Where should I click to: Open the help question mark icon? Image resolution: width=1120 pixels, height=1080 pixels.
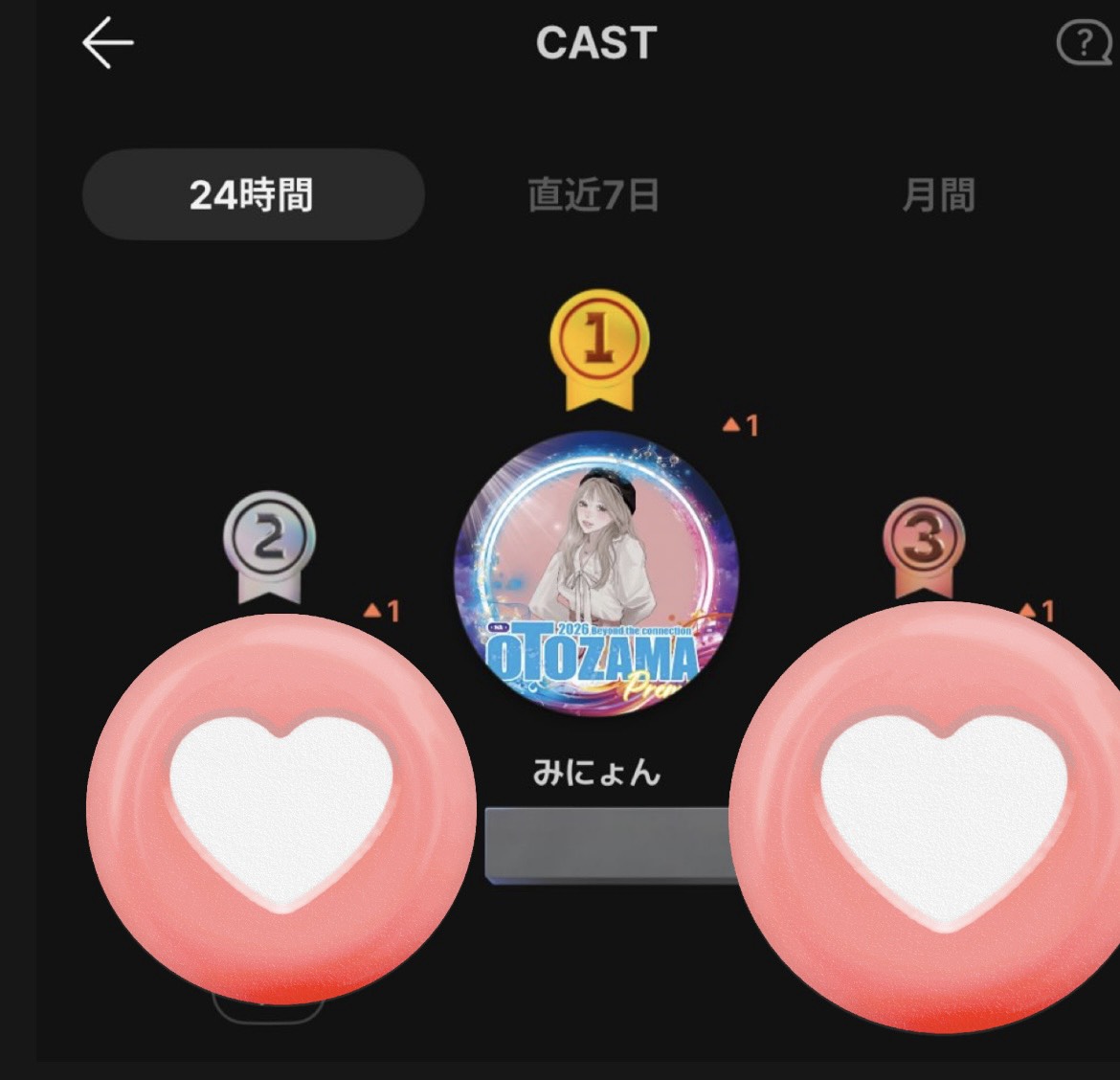1083,43
